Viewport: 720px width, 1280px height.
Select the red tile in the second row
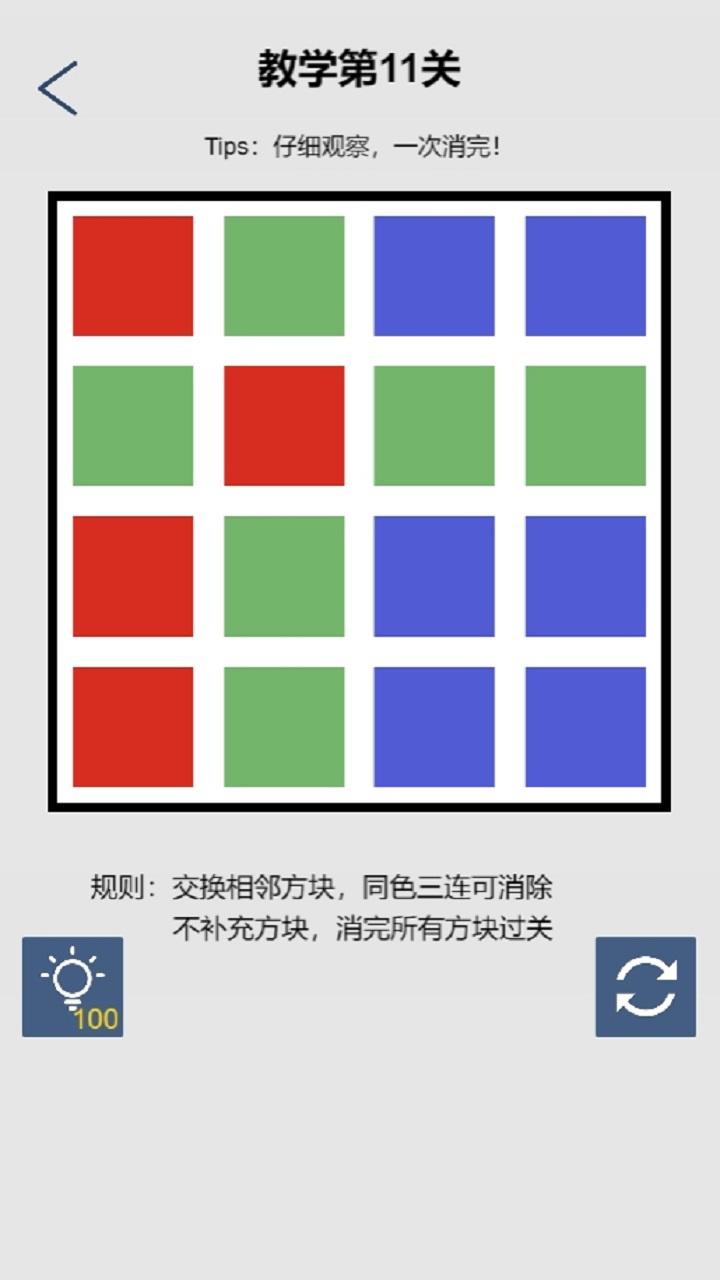point(283,425)
